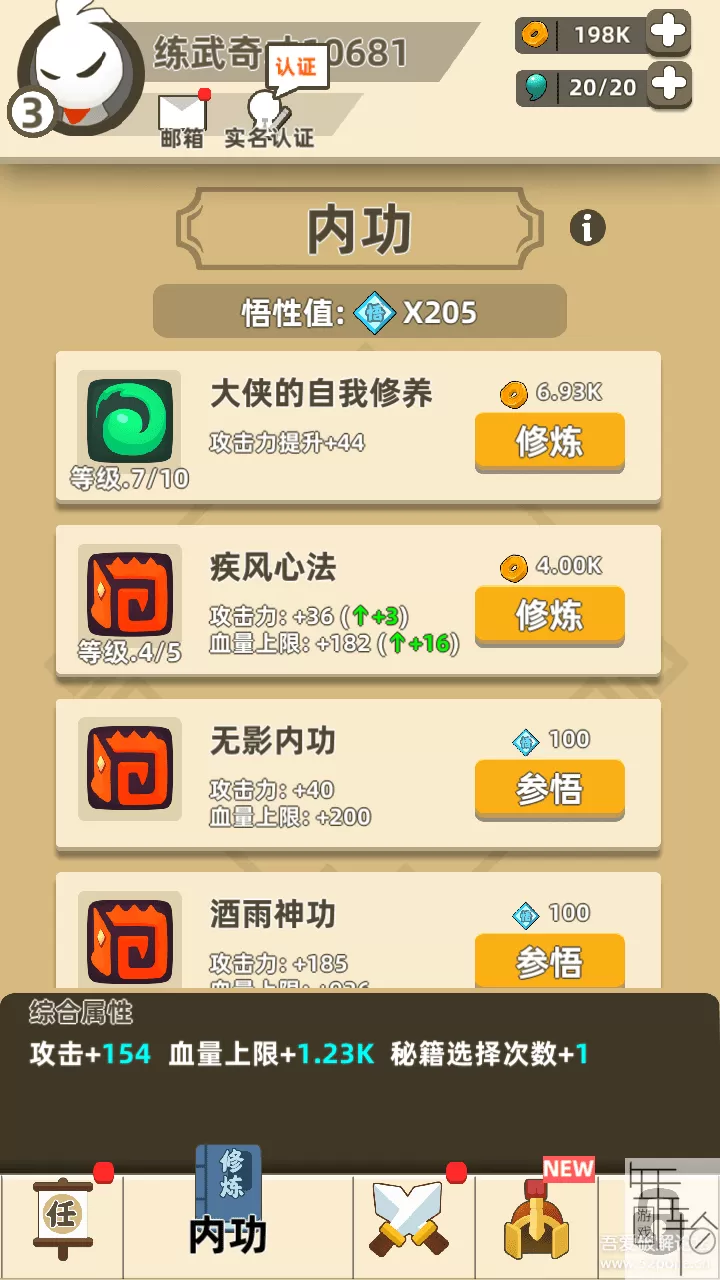
Task: Tap the player avatar
Action: [x=70, y=70]
